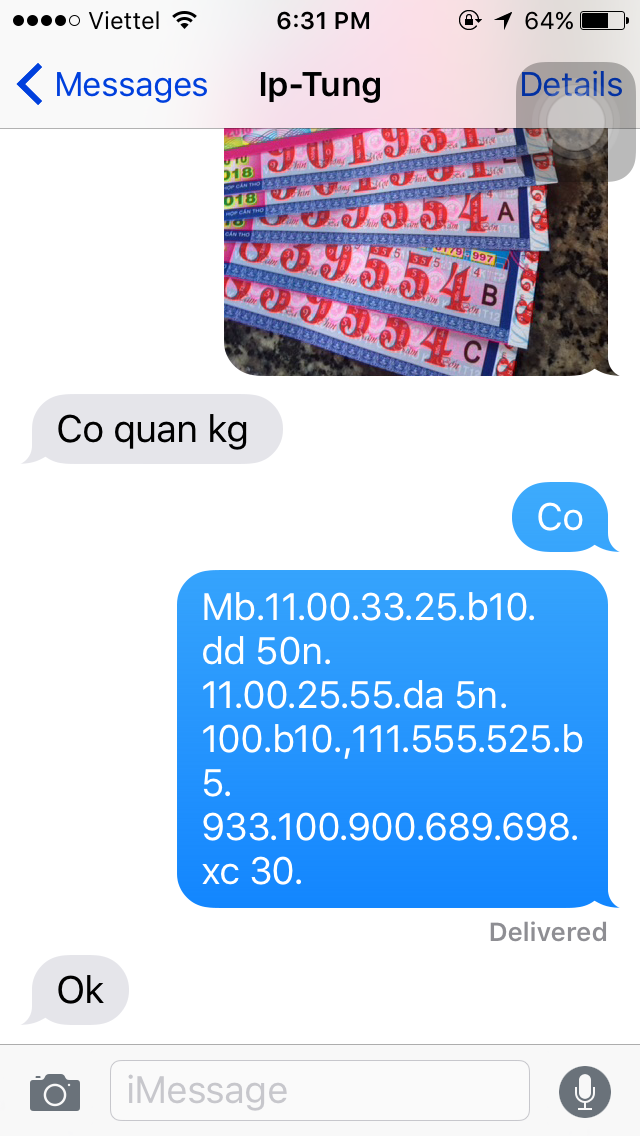Screen dimensions: 640x1136
Task: Go back to Messages list
Action: point(110,85)
